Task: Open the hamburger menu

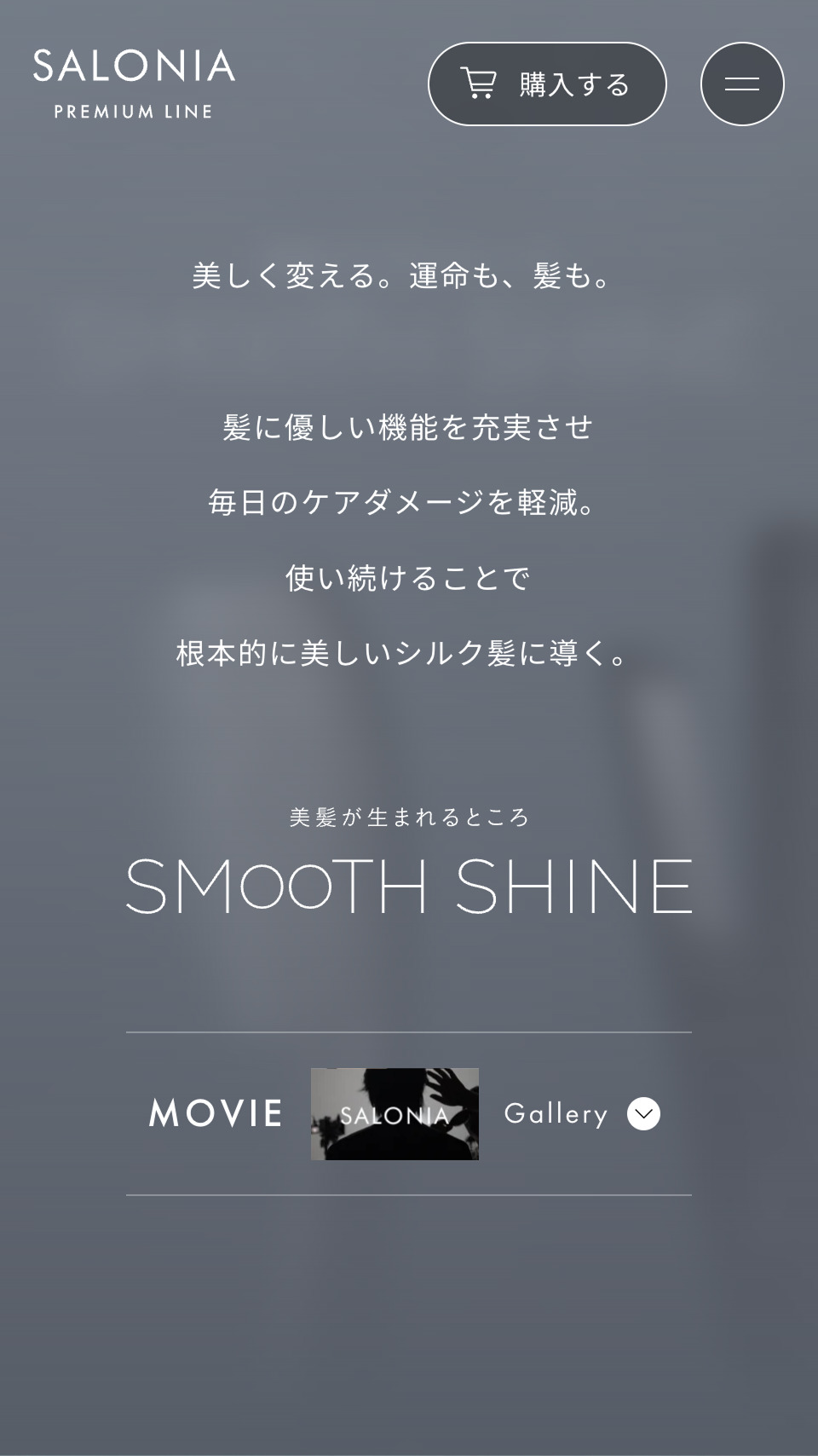Action: point(742,84)
